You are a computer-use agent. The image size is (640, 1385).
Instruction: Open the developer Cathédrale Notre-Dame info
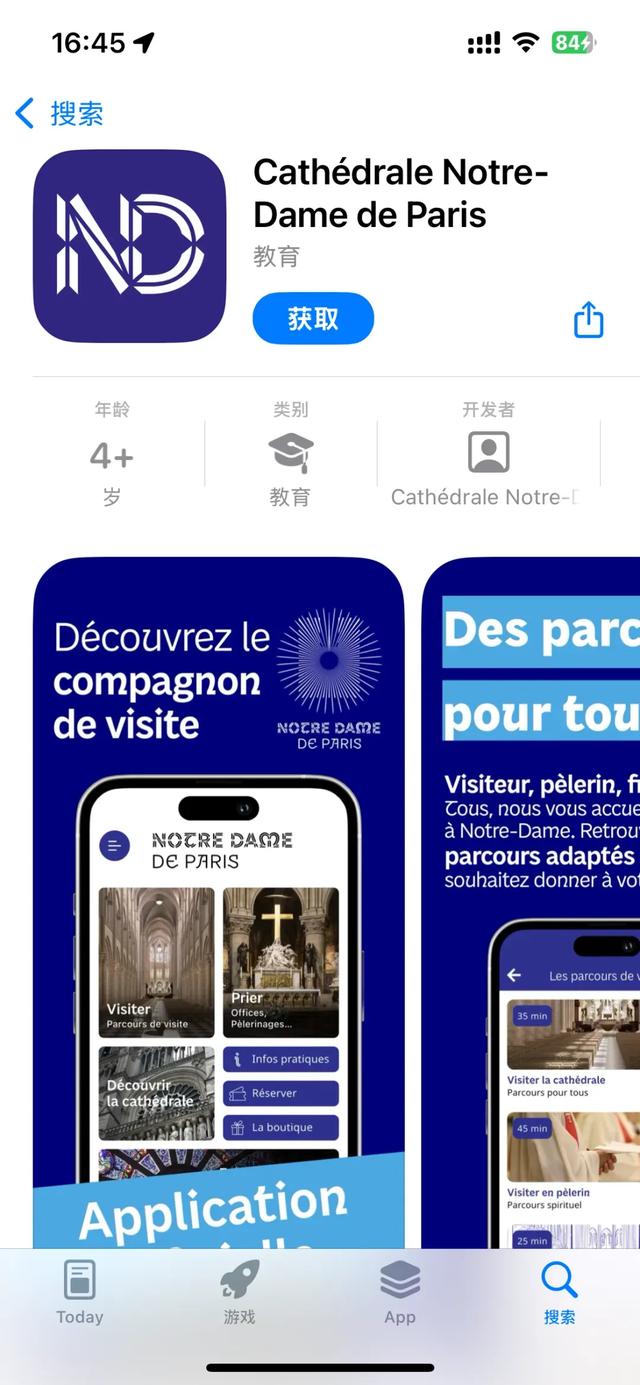tap(488, 455)
